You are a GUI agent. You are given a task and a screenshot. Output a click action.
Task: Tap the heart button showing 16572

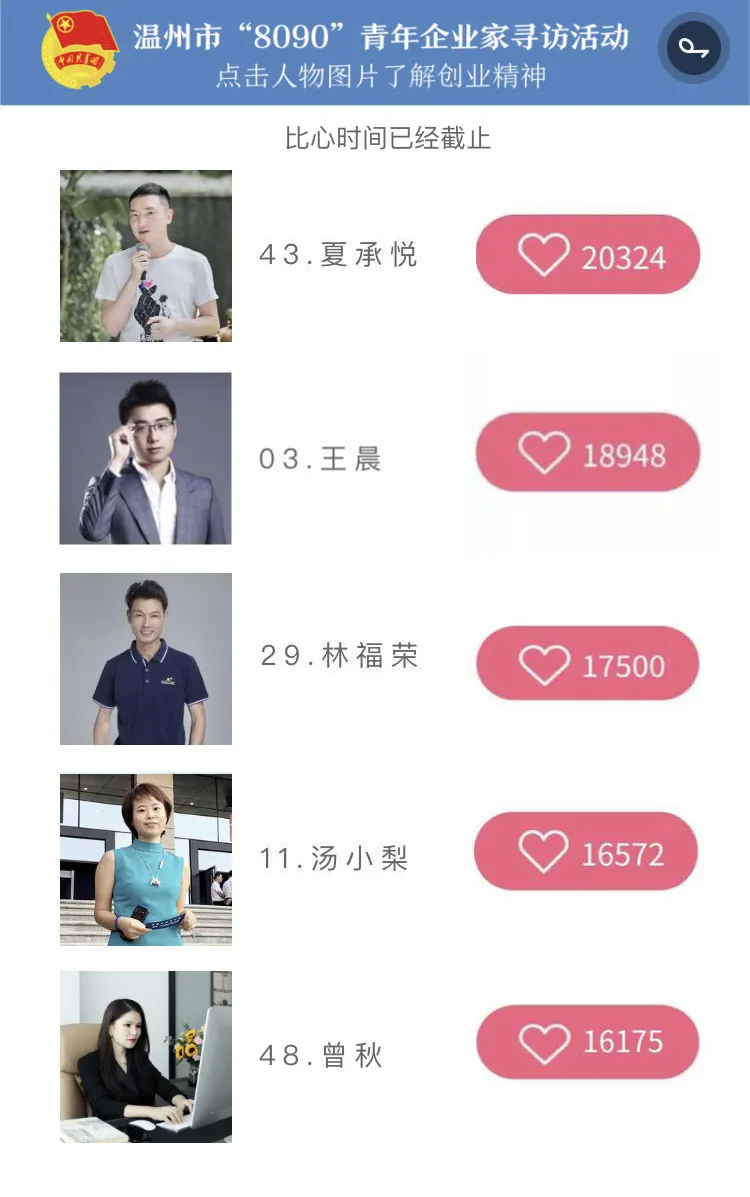[586, 852]
